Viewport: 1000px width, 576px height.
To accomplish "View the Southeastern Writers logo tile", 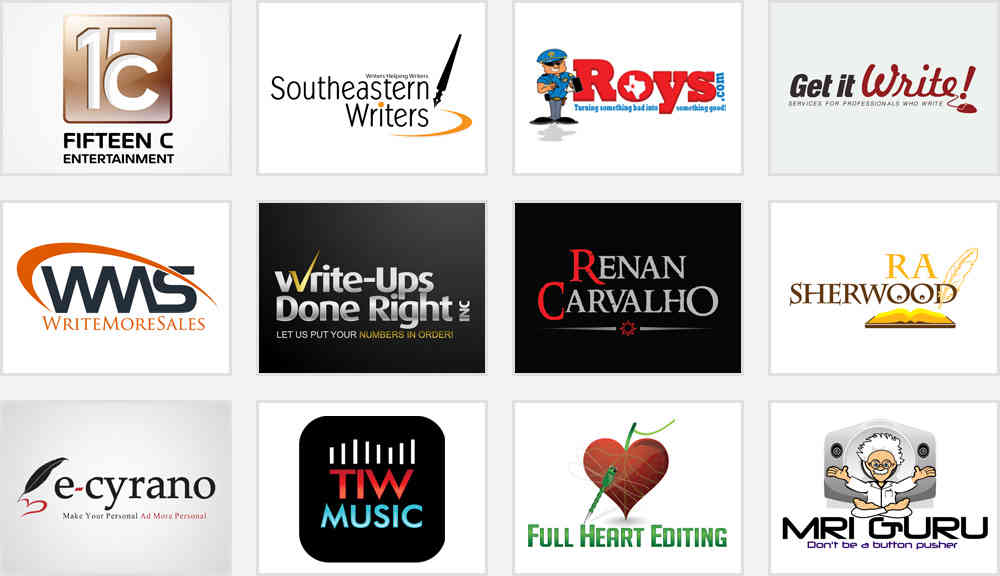I will click(371, 88).
